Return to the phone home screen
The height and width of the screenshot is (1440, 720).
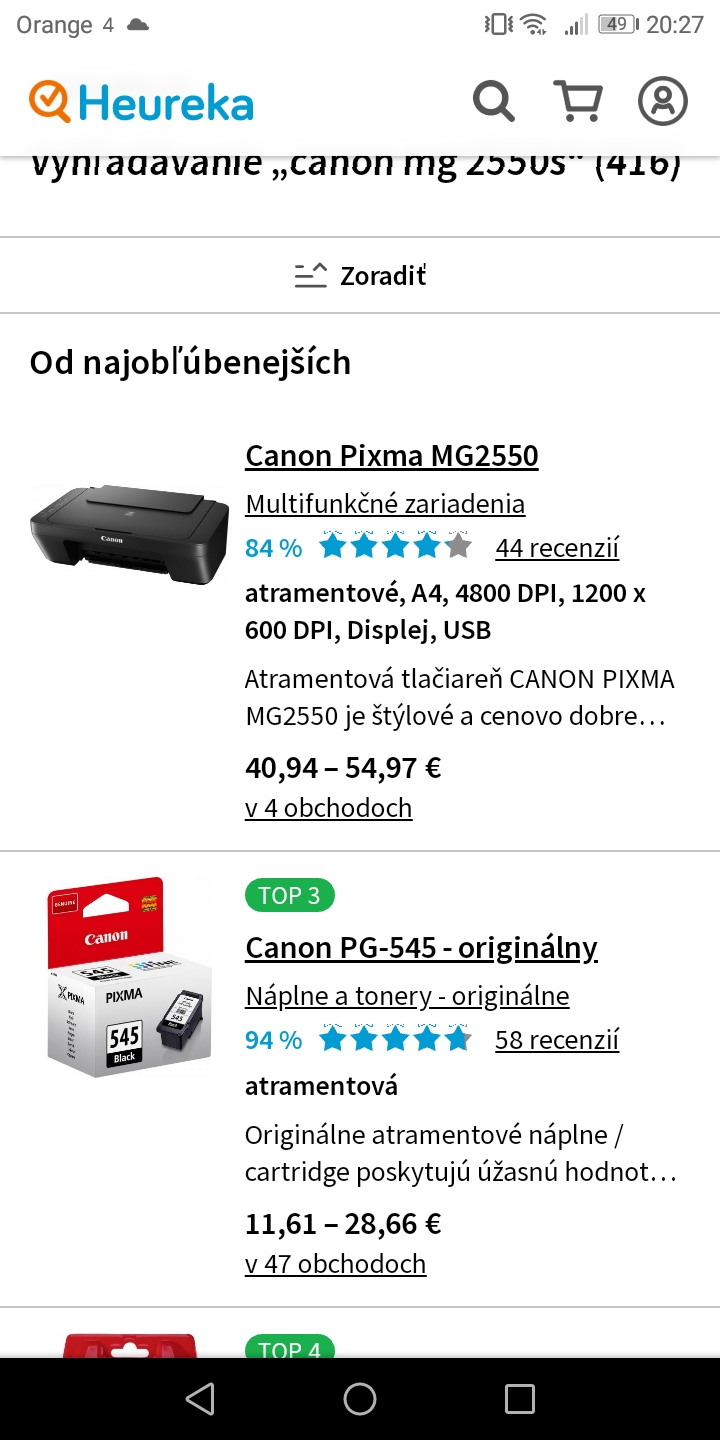360,1399
